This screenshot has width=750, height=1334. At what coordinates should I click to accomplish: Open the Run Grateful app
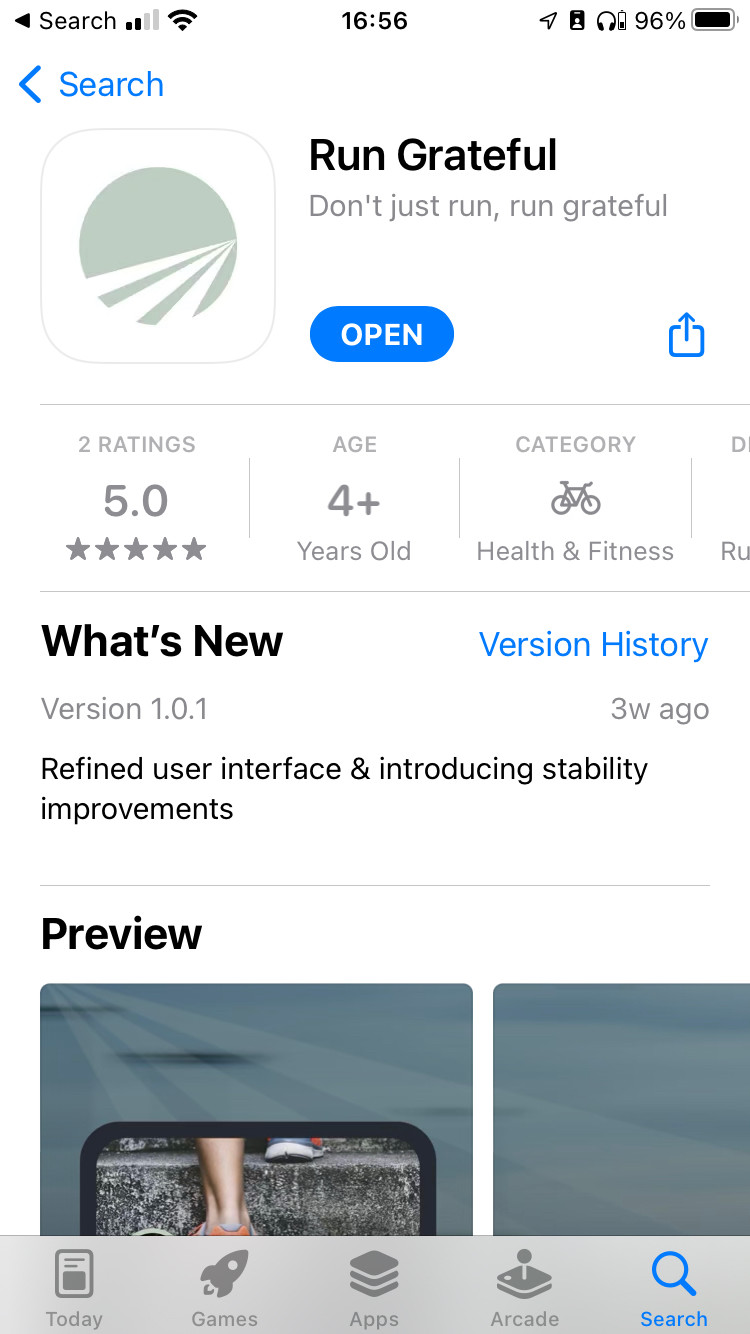382,334
